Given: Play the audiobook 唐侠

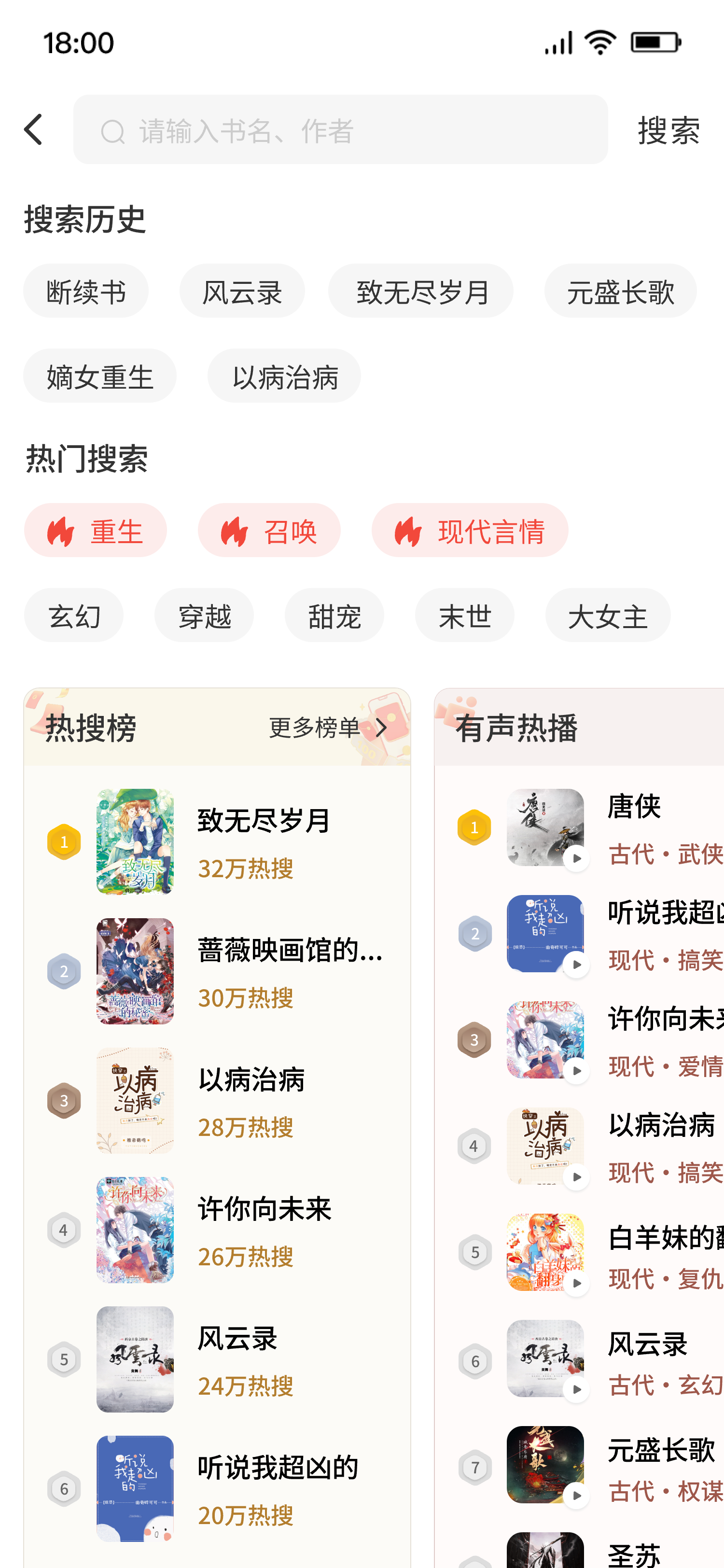Looking at the screenshot, I should [575, 858].
